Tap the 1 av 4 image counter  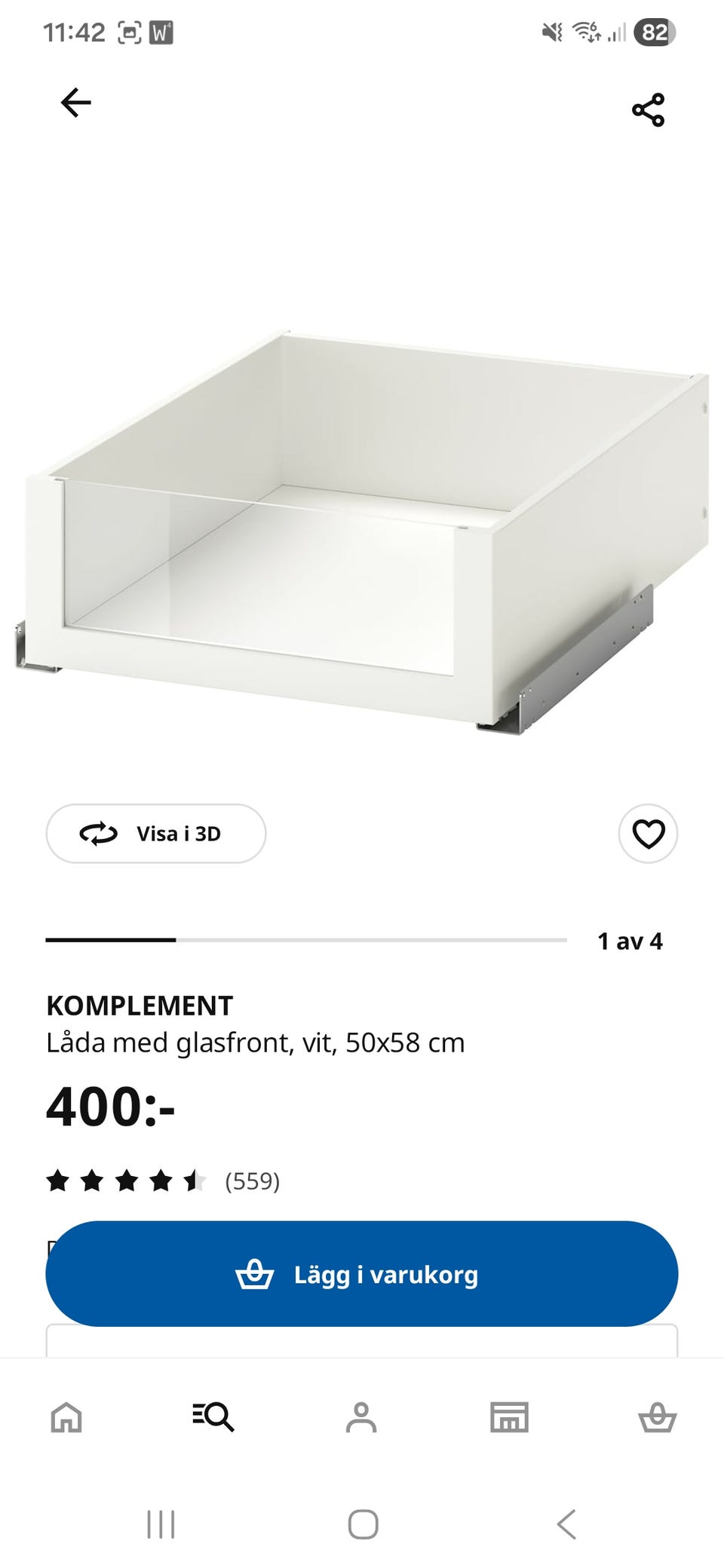coord(630,940)
